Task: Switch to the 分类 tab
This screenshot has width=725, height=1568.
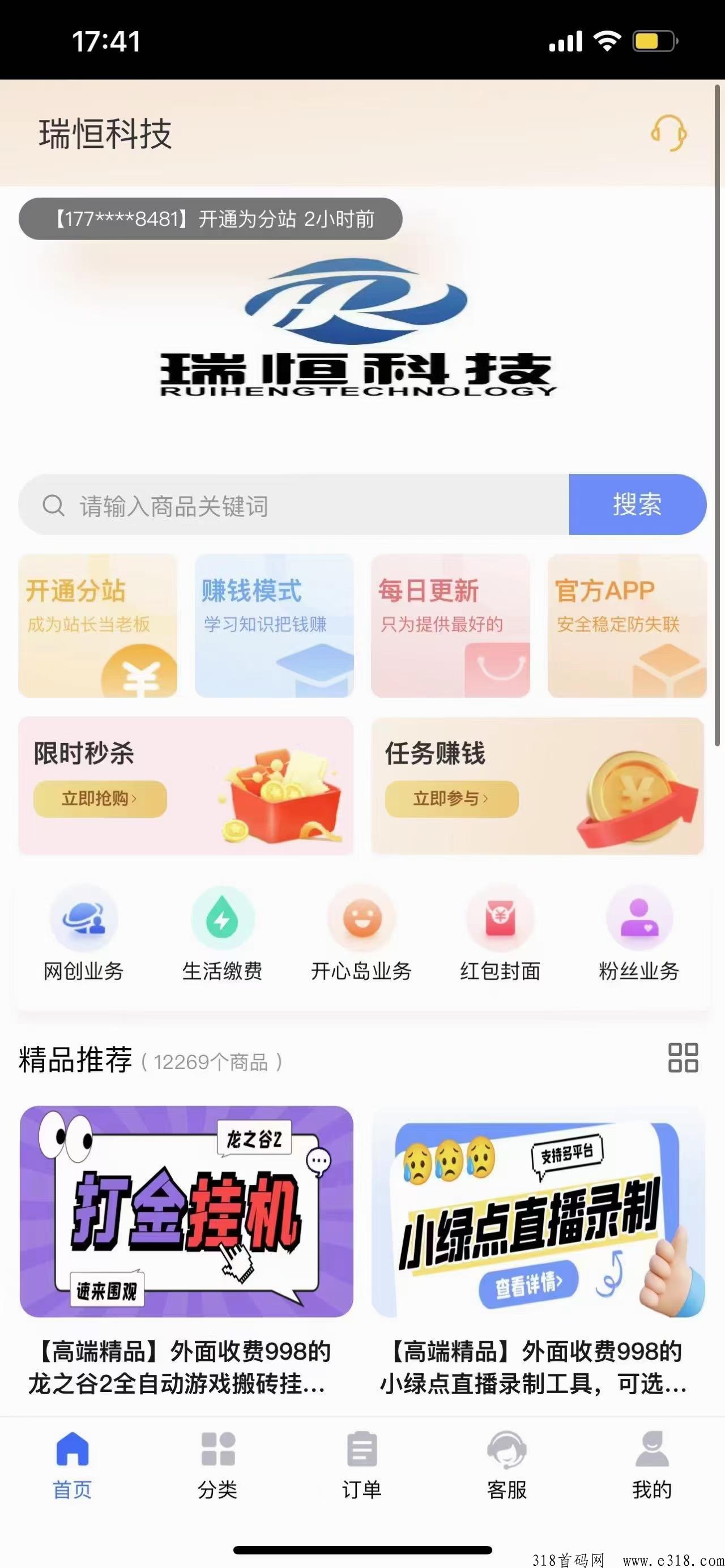Action: pyautogui.click(x=217, y=1464)
